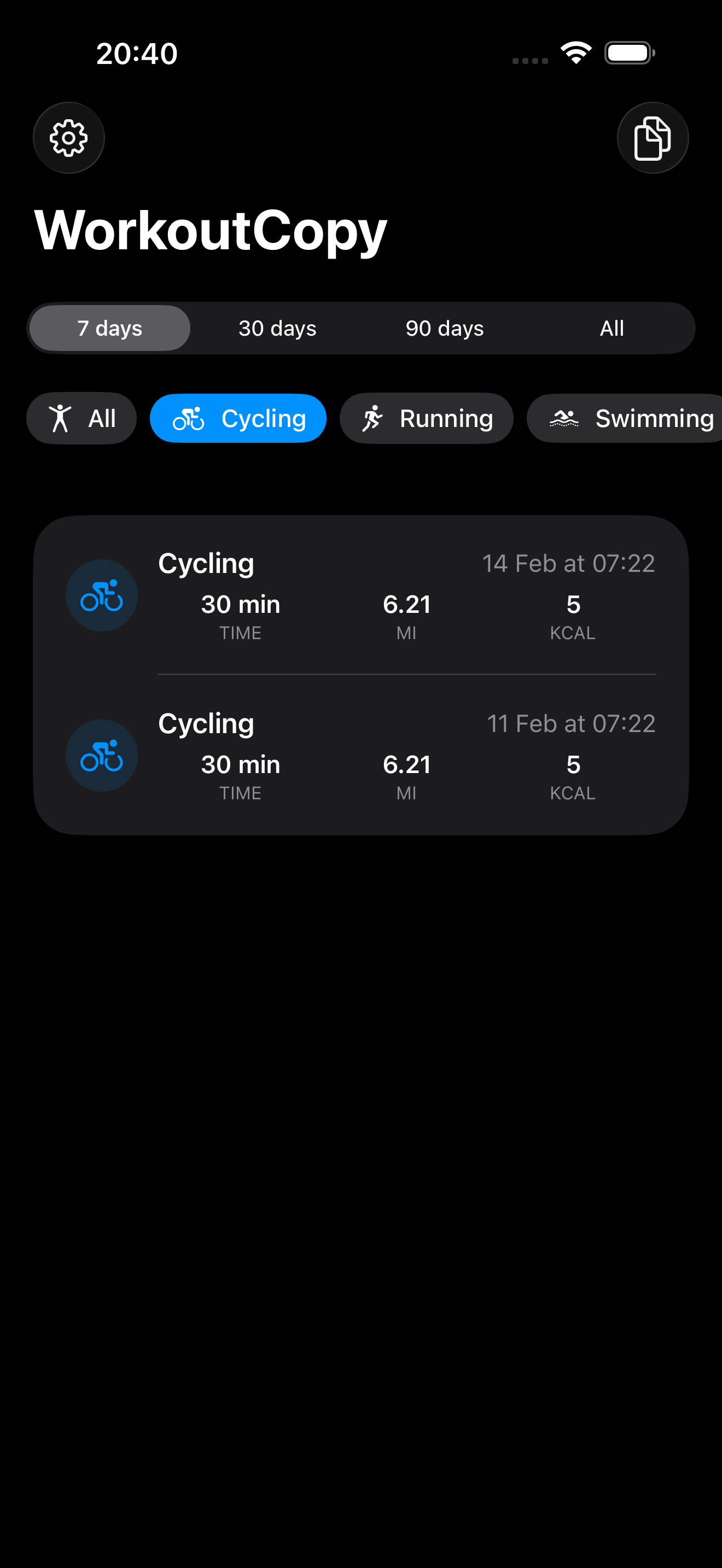
Task: Enable the Running activity filter
Action: (x=427, y=418)
